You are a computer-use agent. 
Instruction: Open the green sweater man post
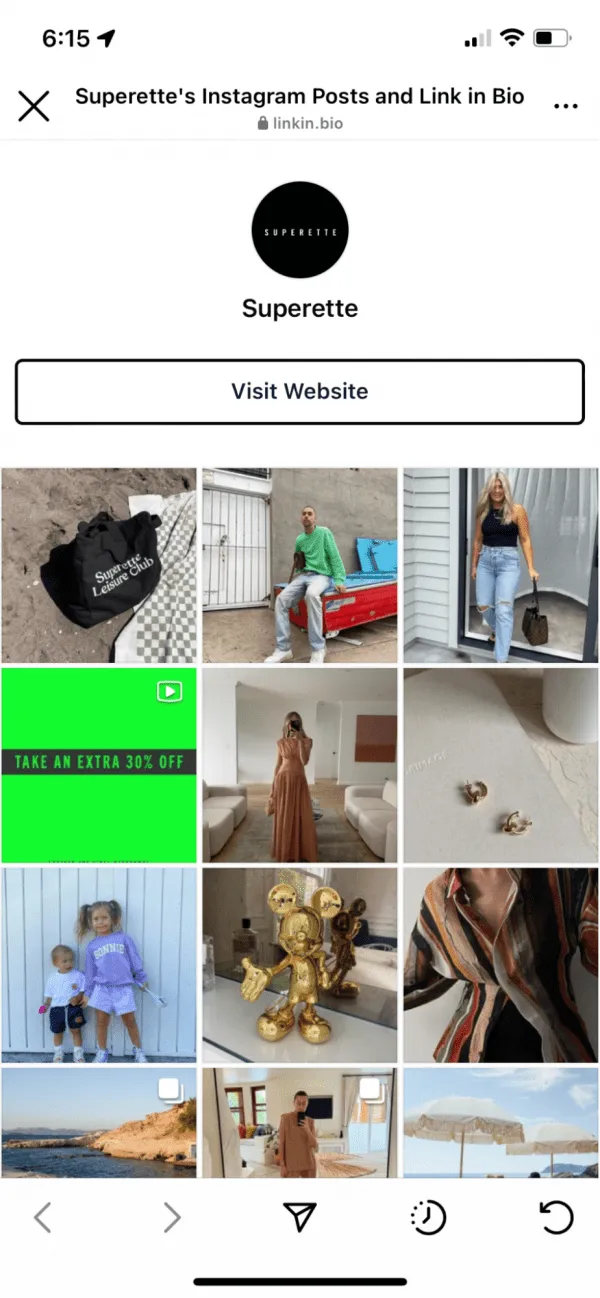pos(300,565)
